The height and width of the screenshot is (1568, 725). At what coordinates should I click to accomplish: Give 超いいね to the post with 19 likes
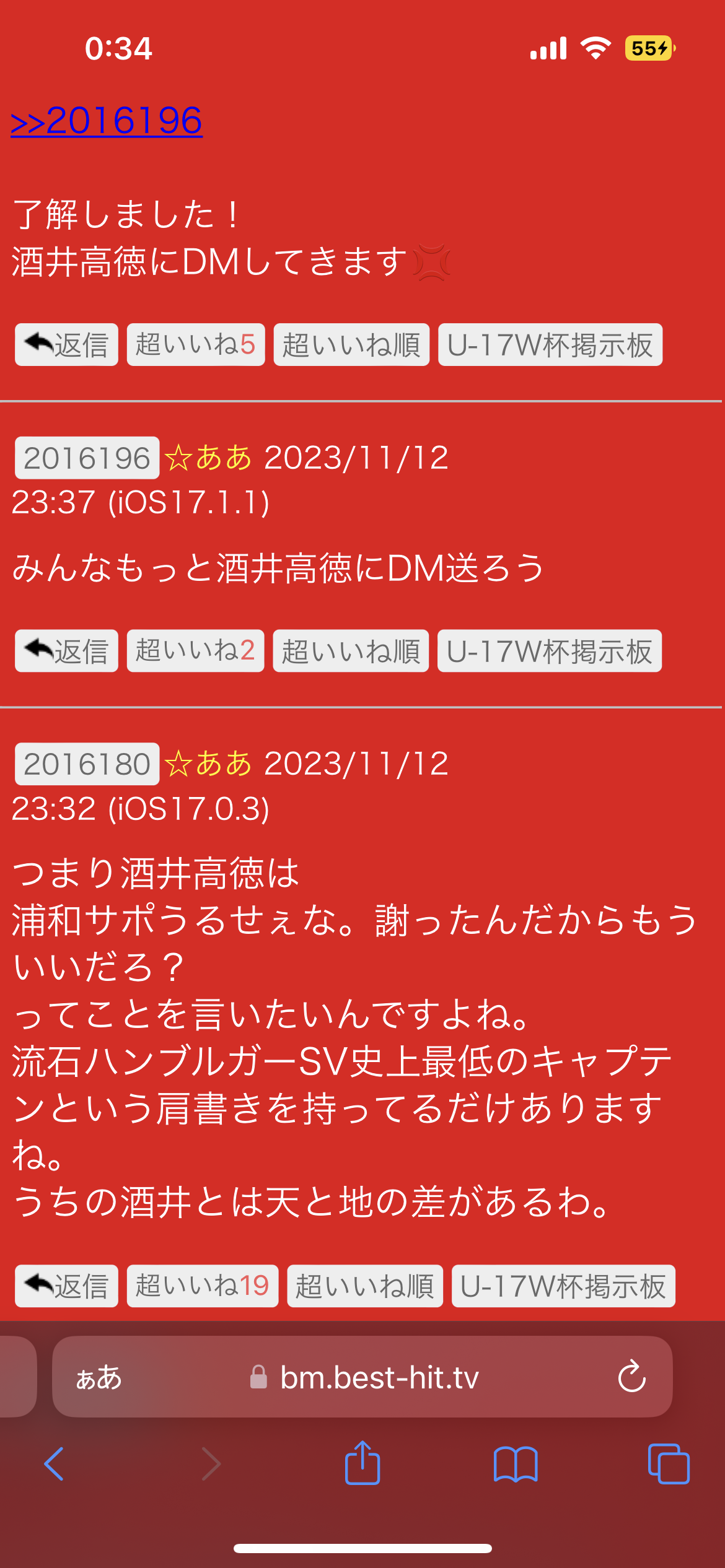(202, 1286)
